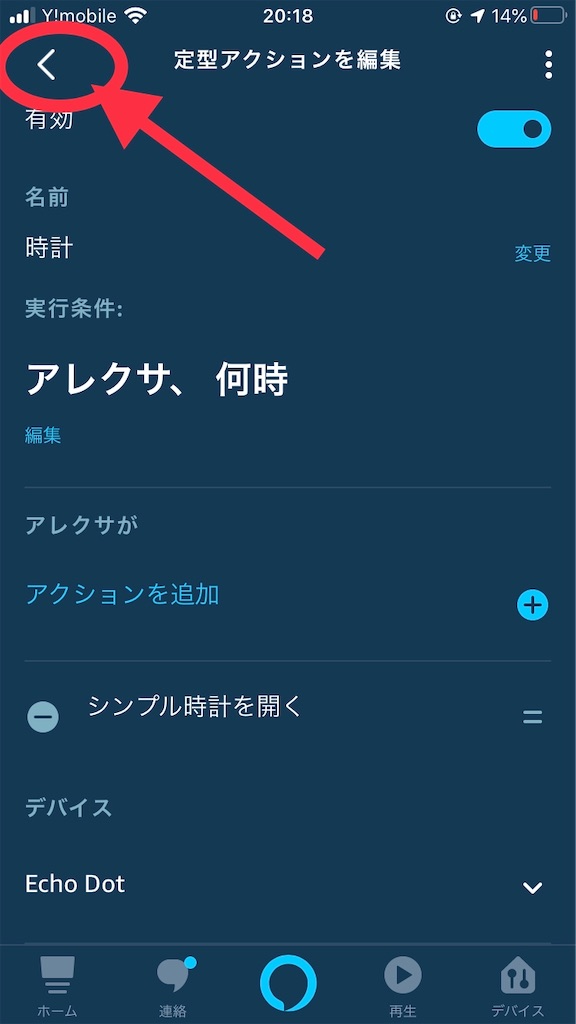Expand the Echo Dot device dropdown

tap(532, 888)
